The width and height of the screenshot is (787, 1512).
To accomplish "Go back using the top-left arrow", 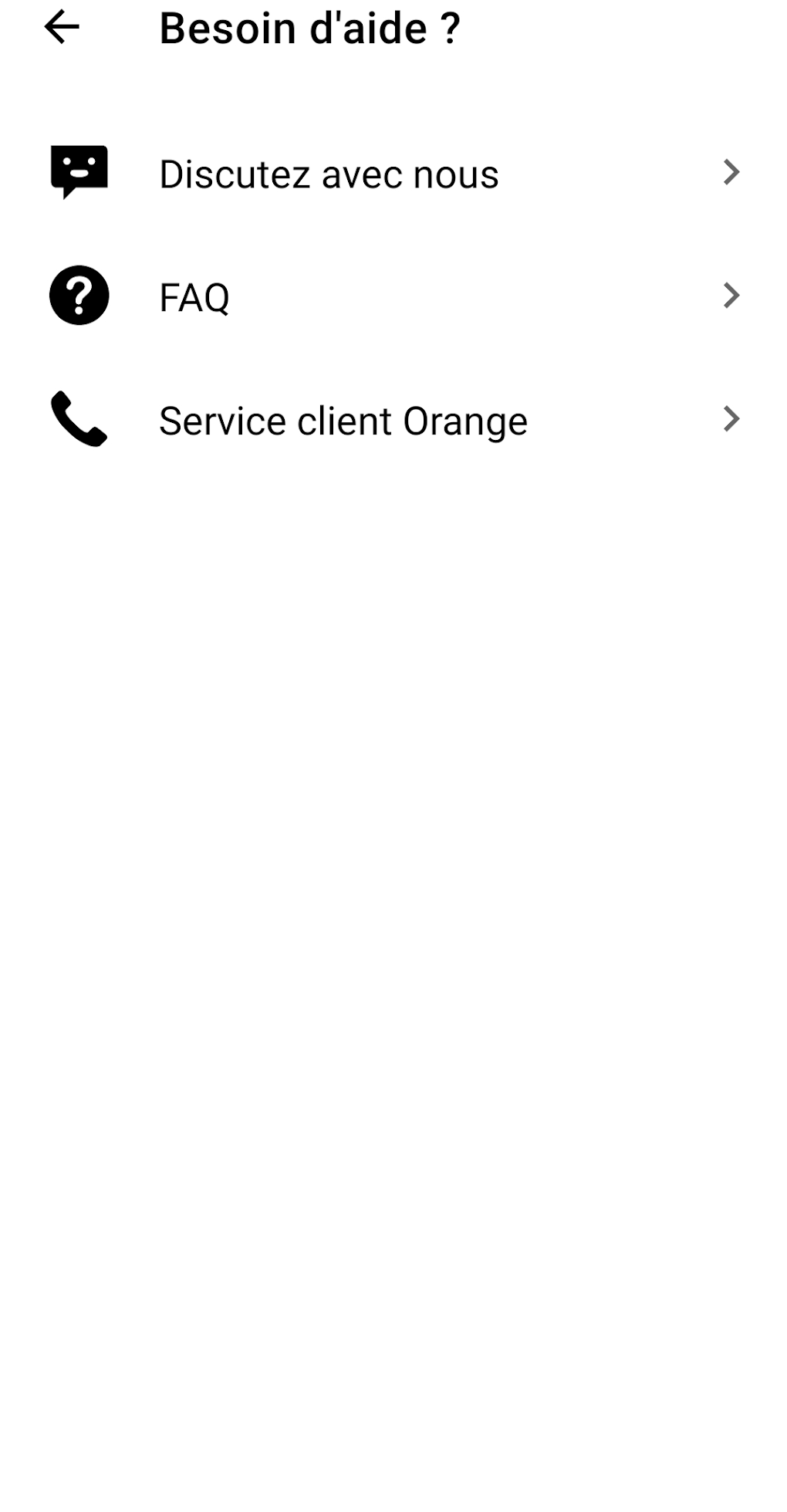I will click(62, 28).
